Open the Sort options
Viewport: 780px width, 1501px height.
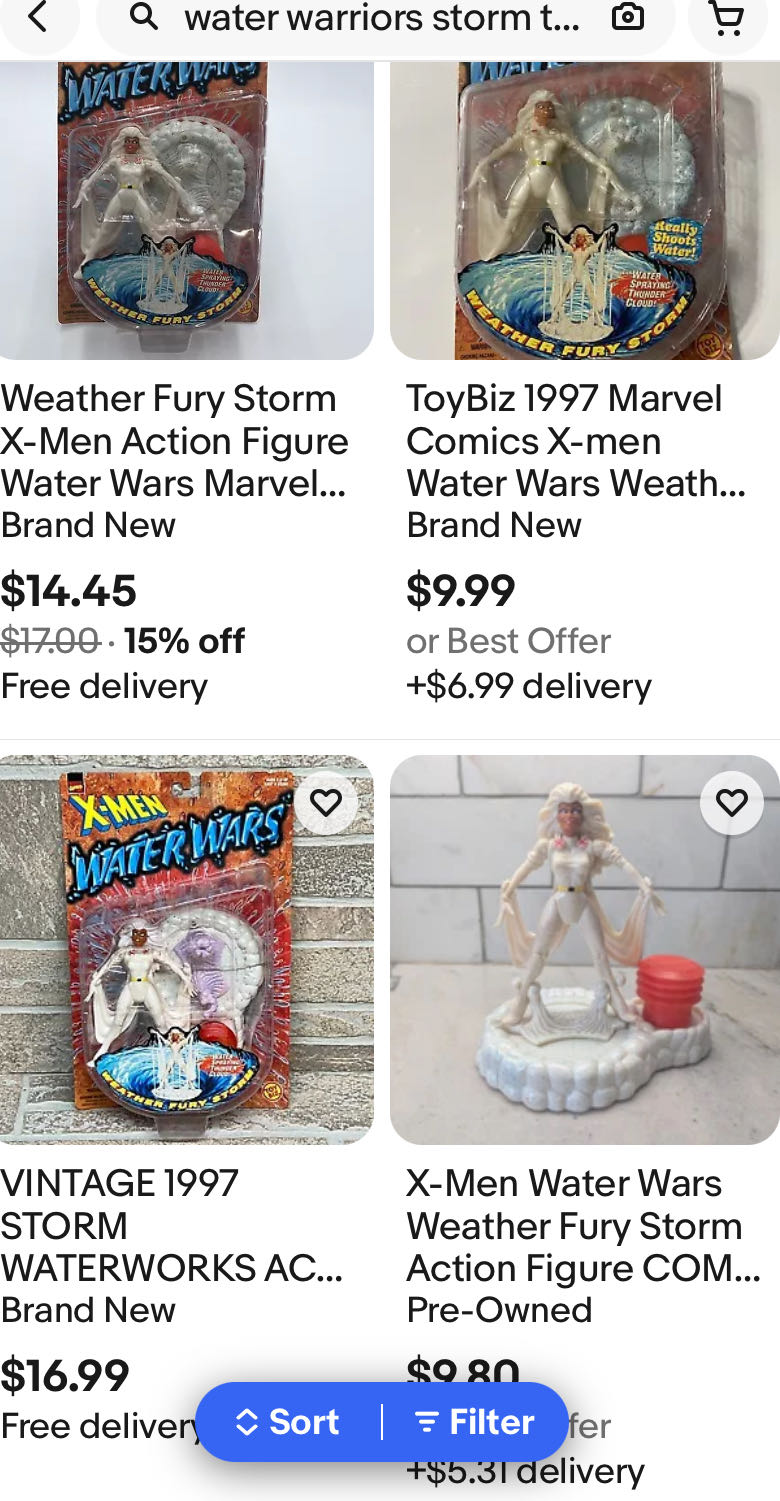click(x=287, y=1422)
